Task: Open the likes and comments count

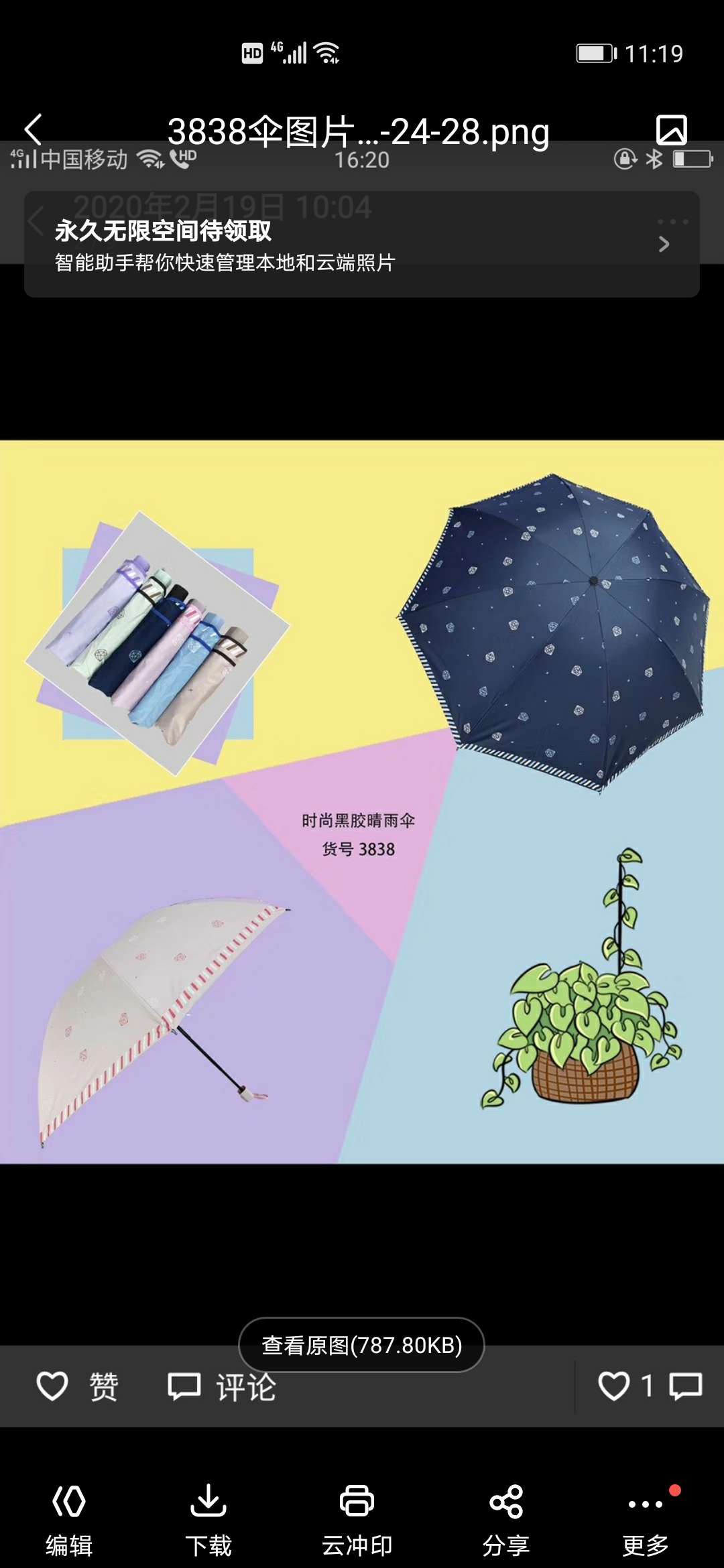Action: 649,1386
